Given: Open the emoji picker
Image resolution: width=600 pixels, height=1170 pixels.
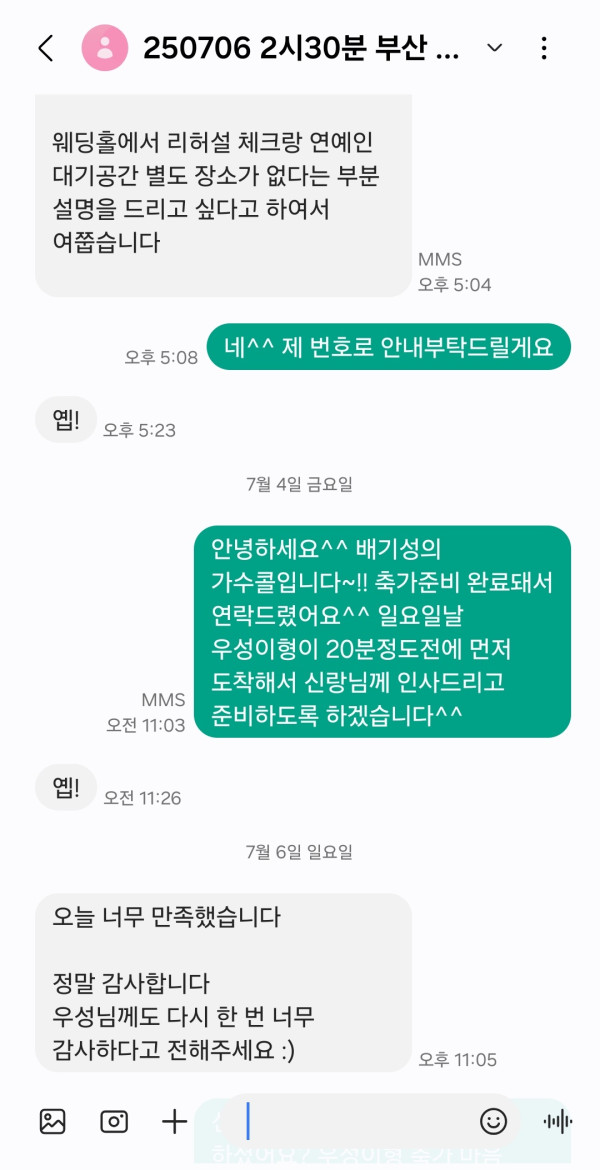Looking at the screenshot, I should click(493, 1121).
